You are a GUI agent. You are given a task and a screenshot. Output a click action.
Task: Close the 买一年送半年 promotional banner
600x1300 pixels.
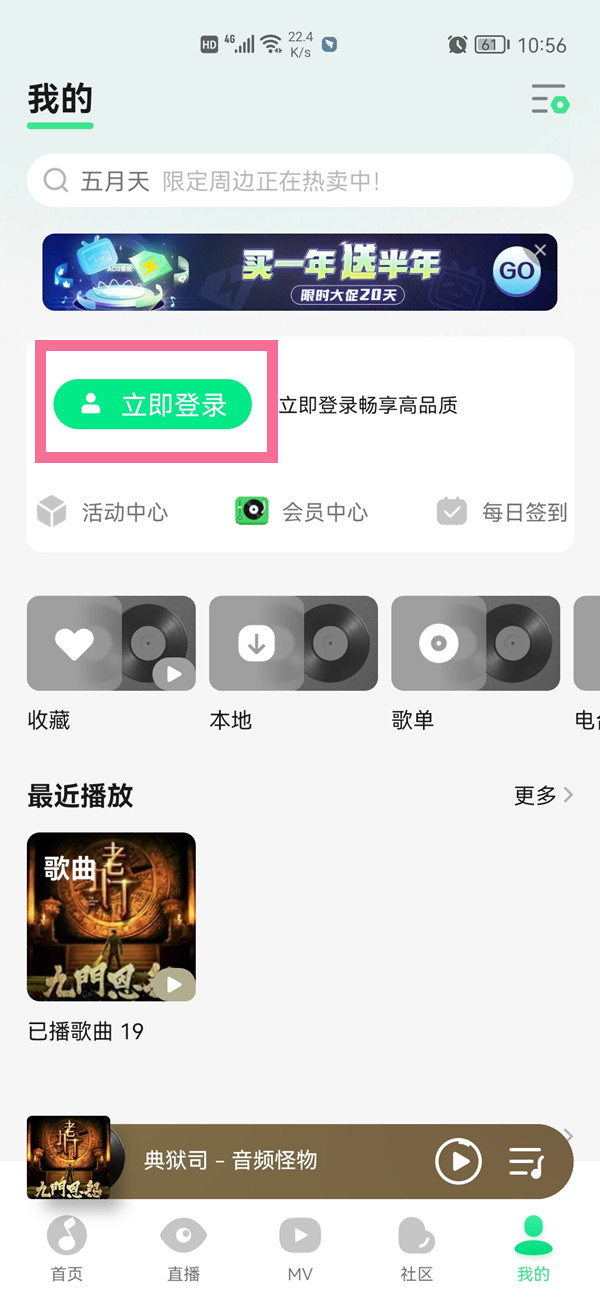pyautogui.click(x=540, y=250)
